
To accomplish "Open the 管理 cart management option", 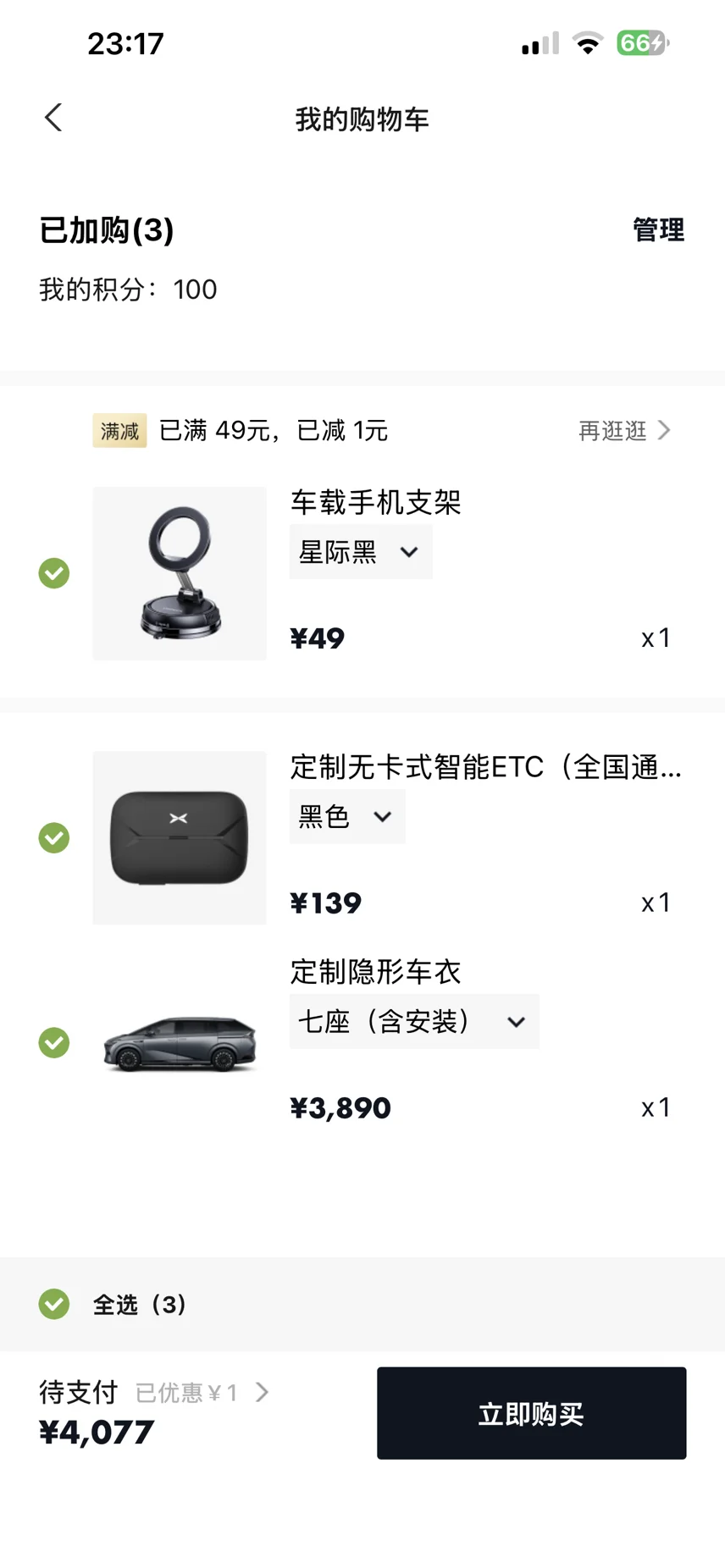I will pyautogui.click(x=658, y=229).
